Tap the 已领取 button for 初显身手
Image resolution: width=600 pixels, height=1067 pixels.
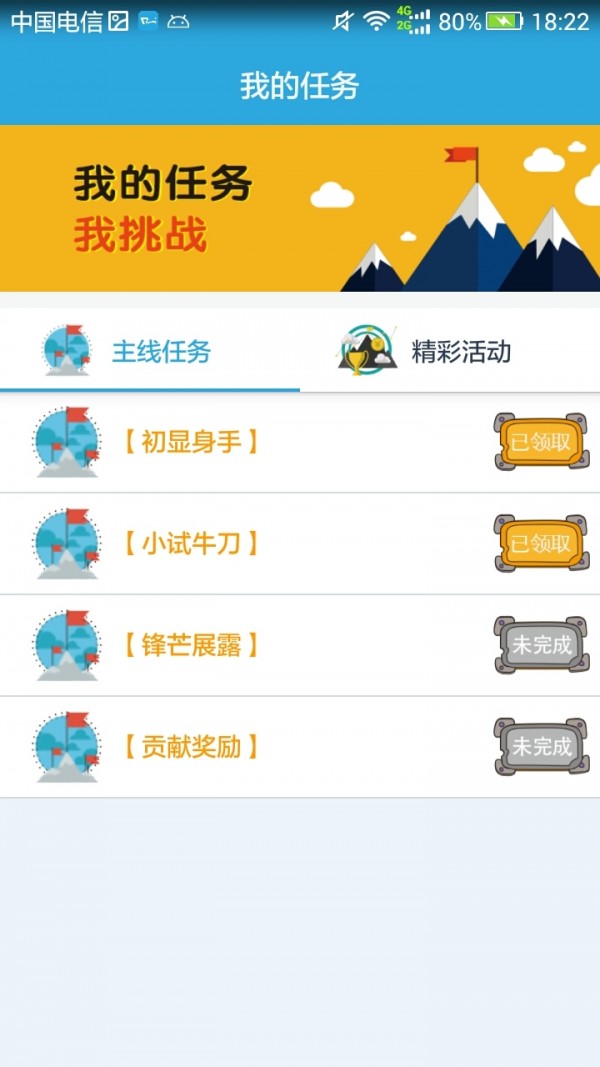click(x=541, y=442)
